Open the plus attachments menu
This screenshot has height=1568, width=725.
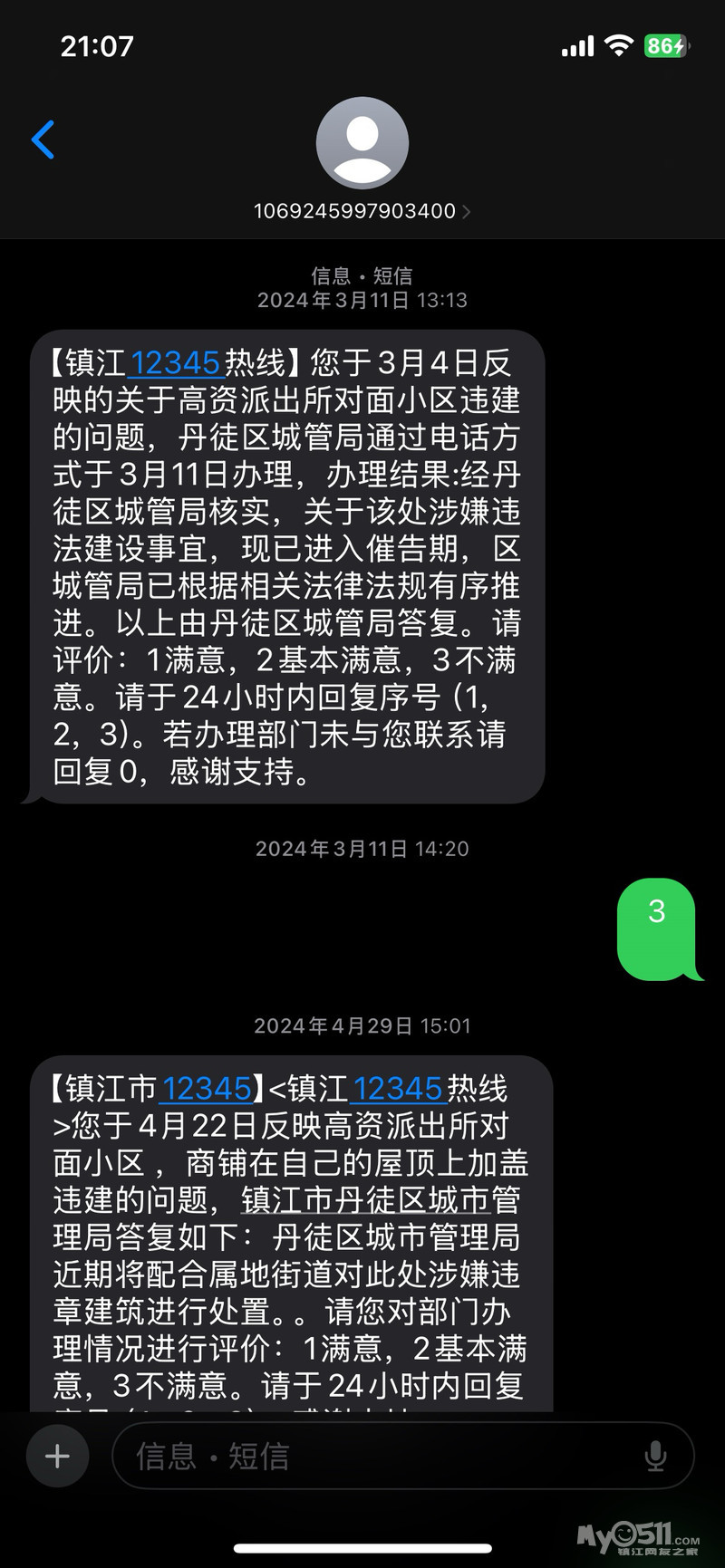57,1457
